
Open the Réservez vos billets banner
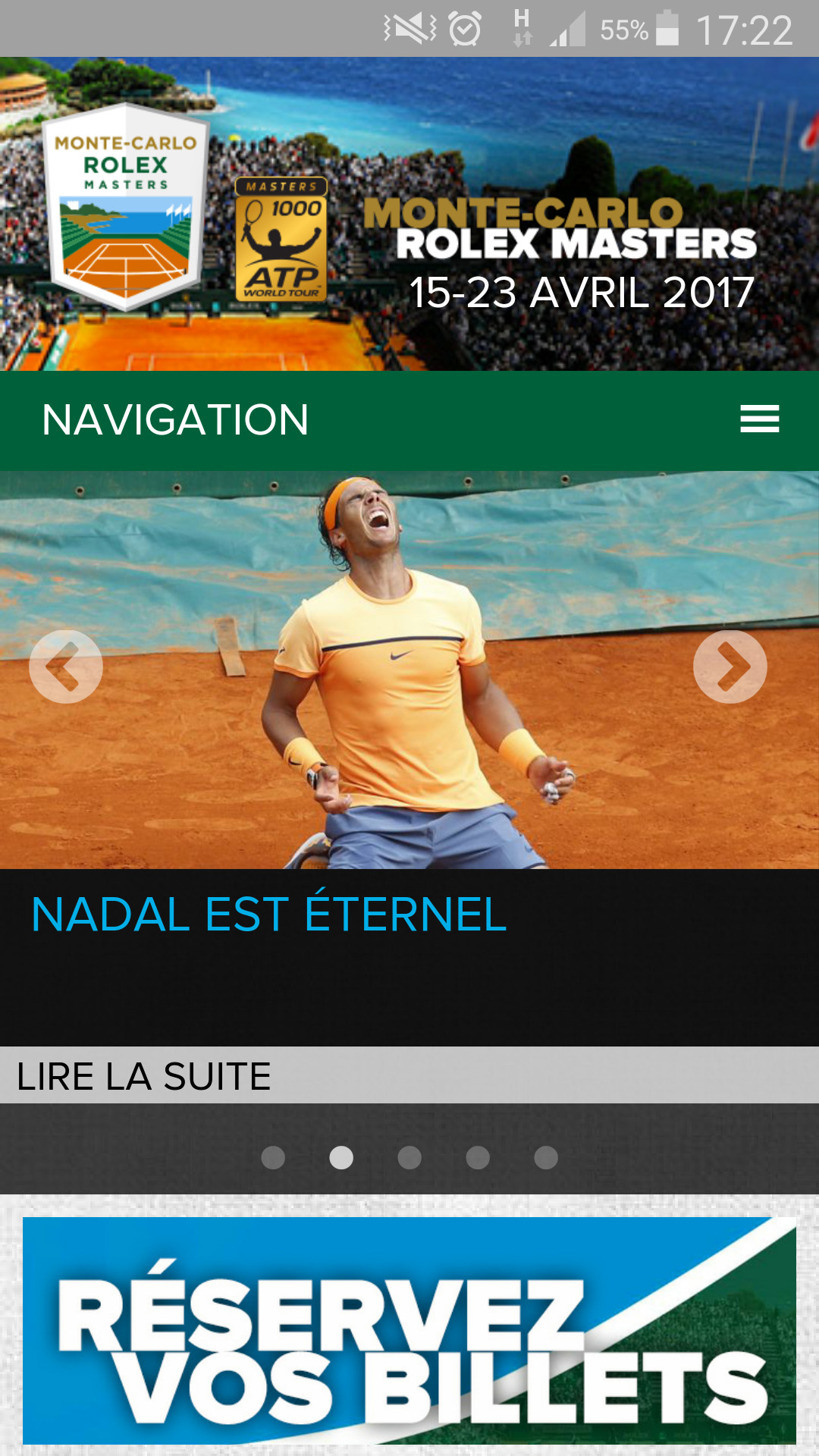click(x=409, y=1330)
